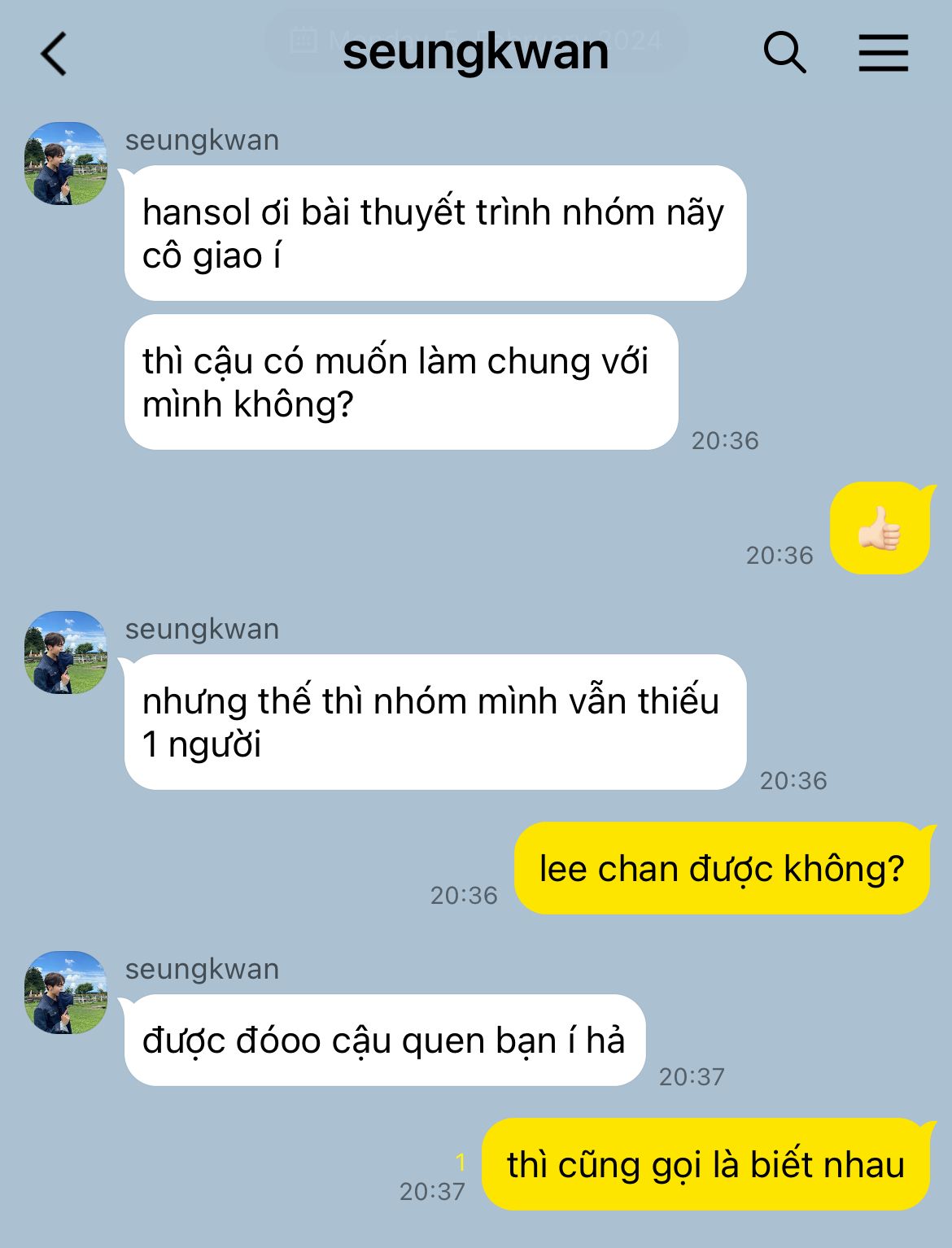View seungkwan's profile beside 'được đóoo' message
The height and width of the screenshot is (1248, 952).
[66, 993]
